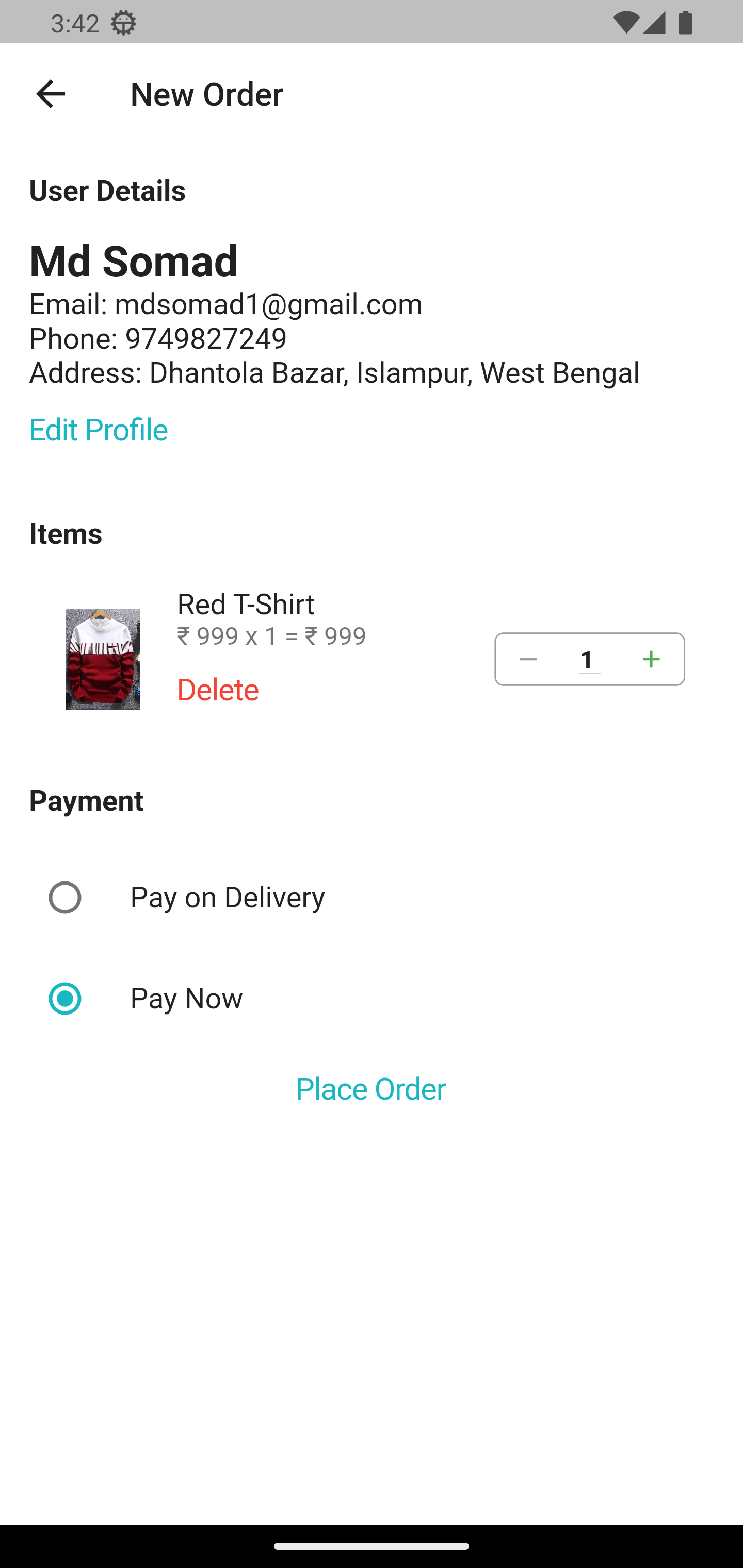This screenshot has width=743, height=1568.
Task: Tap the quantity field showing 1
Action: [x=589, y=660]
